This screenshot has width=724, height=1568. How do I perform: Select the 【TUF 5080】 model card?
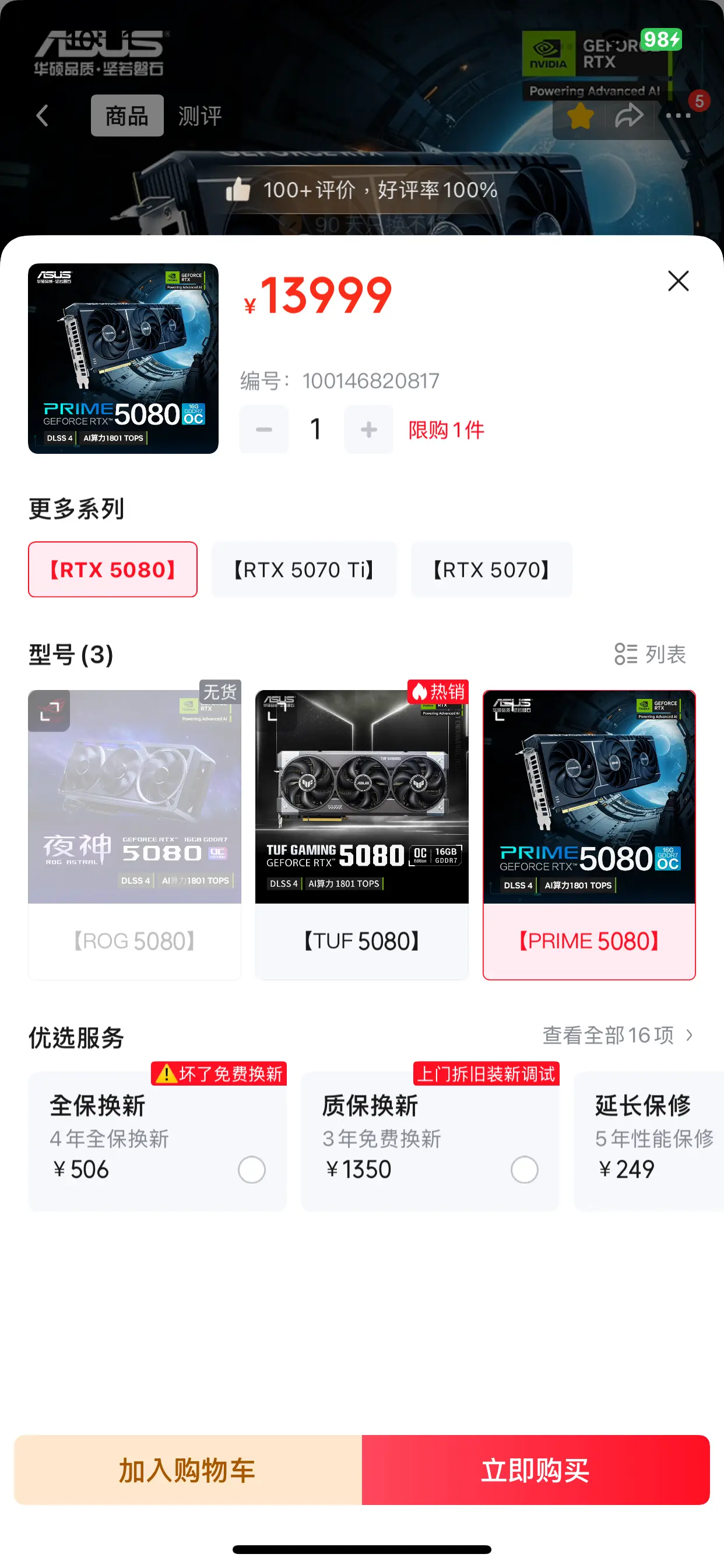[x=361, y=835]
